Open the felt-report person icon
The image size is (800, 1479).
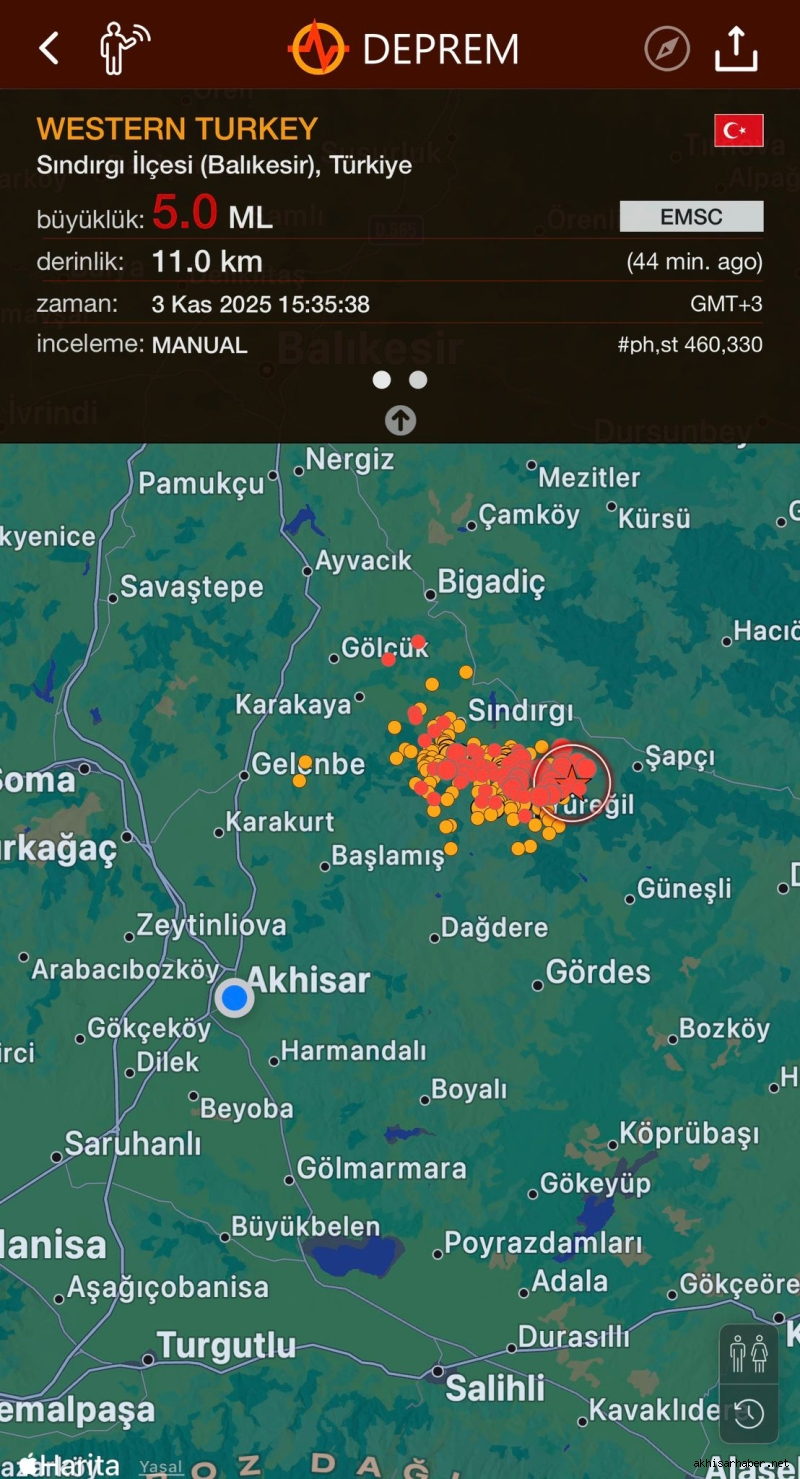123,47
